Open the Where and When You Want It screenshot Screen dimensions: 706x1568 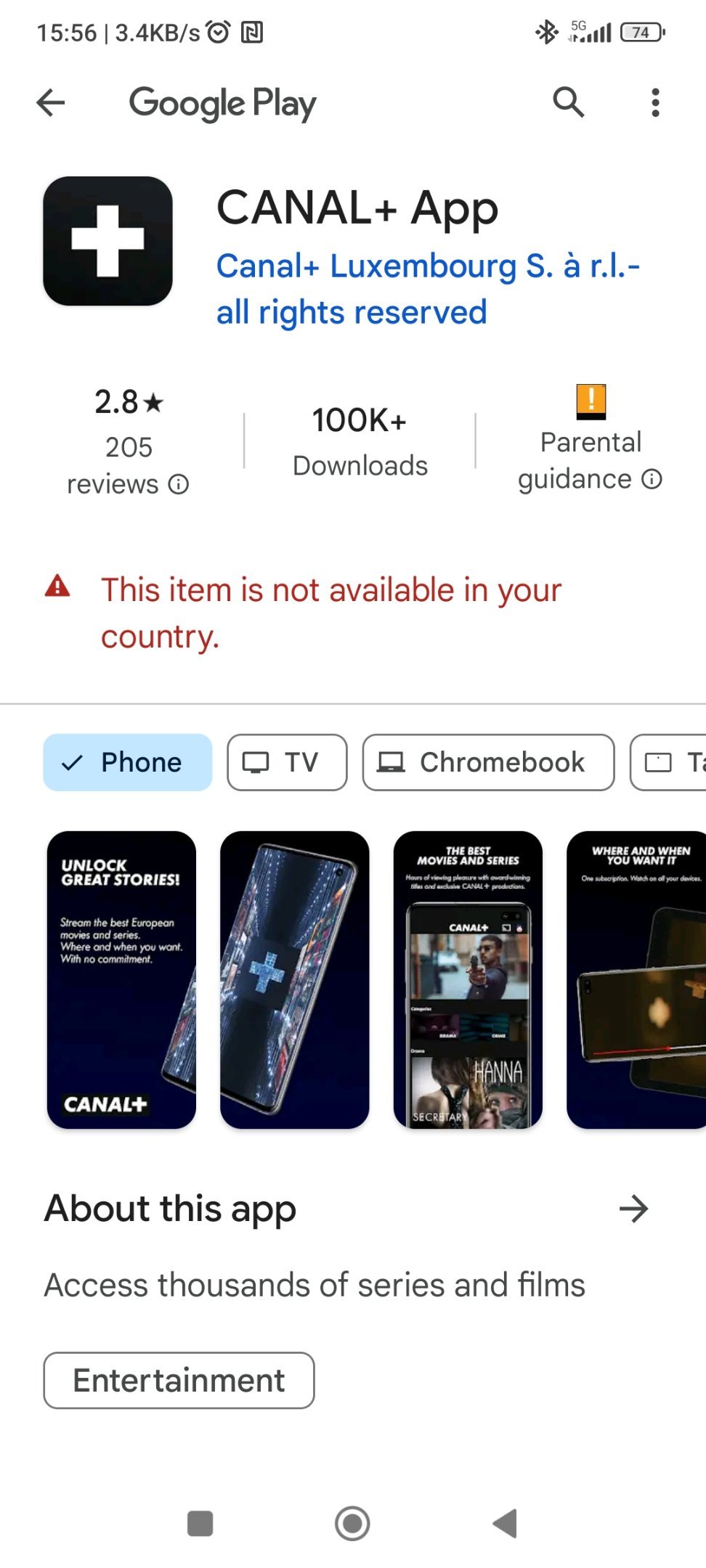[636, 980]
